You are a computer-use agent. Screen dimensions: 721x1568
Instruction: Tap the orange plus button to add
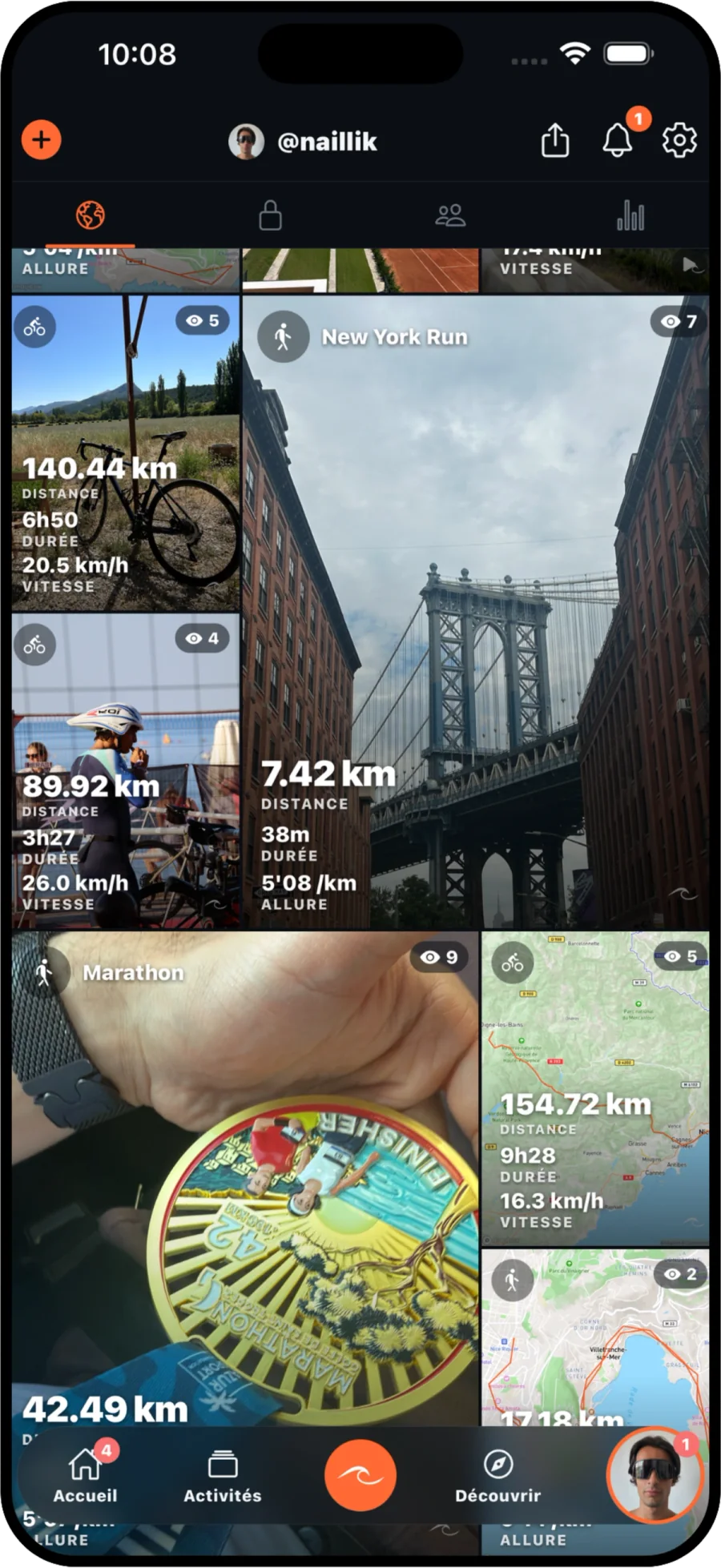[x=41, y=140]
